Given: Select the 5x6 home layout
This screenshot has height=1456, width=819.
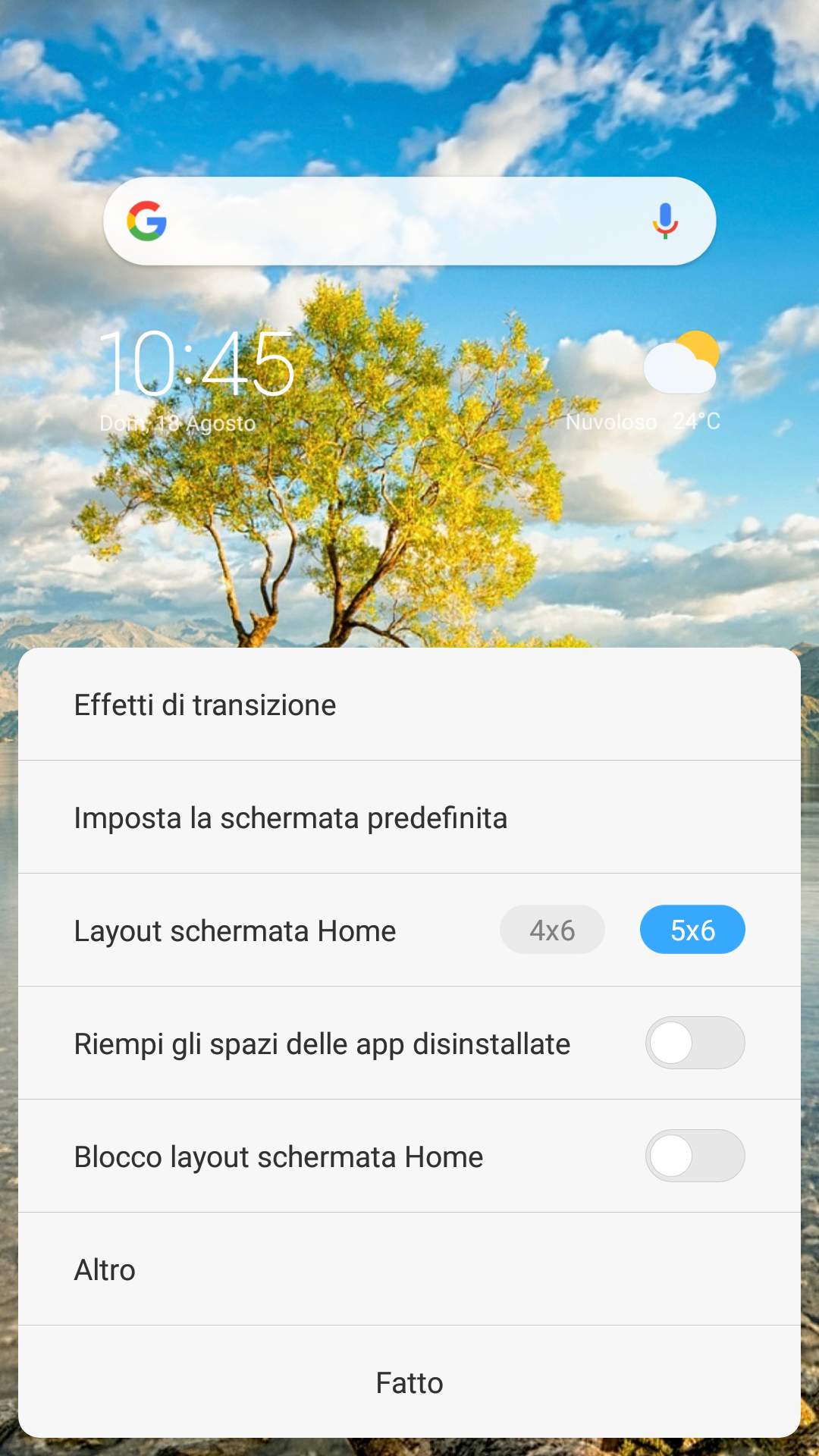Looking at the screenshot, I should [692, 930].
